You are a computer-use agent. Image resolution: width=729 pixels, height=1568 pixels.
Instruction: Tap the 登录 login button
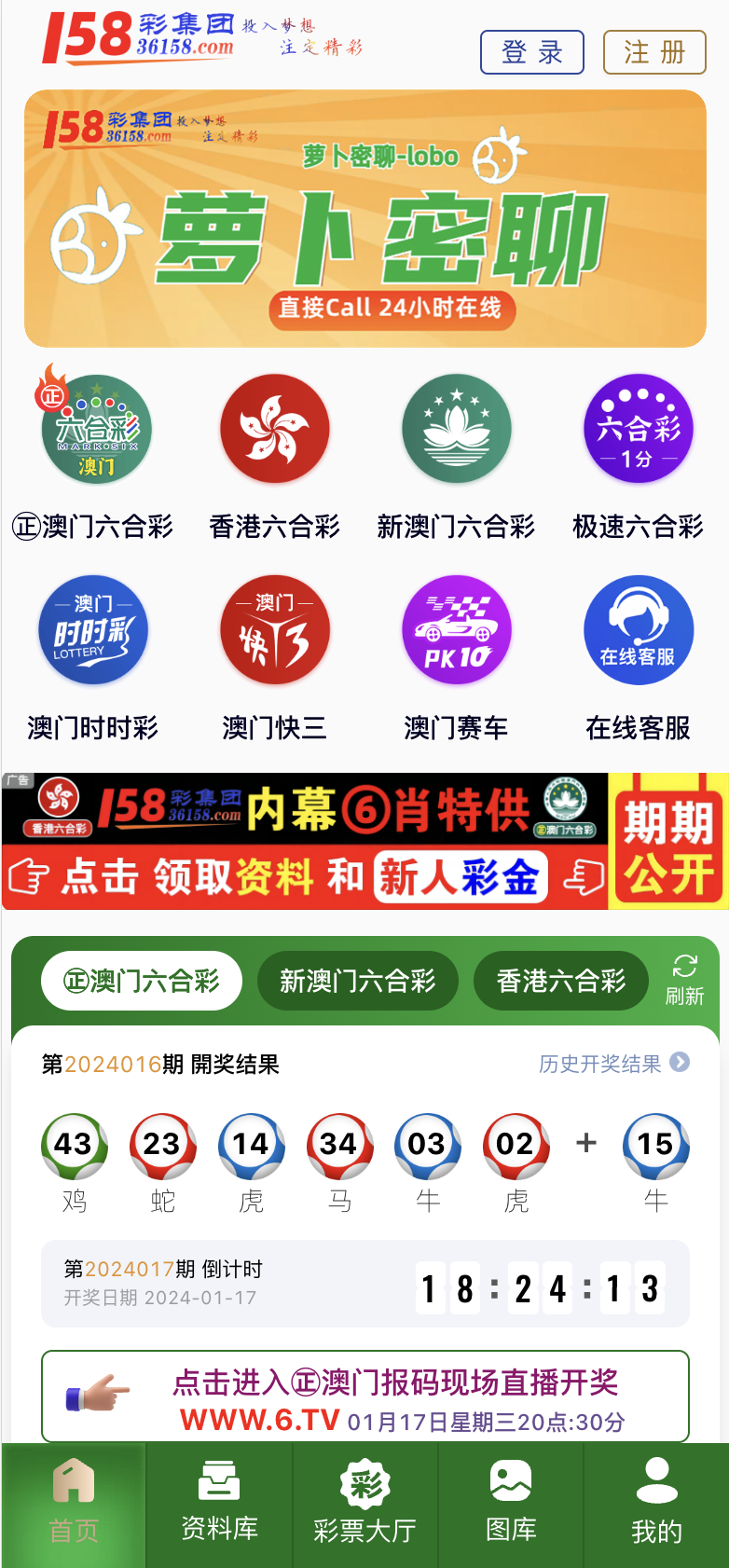[531, 52]
